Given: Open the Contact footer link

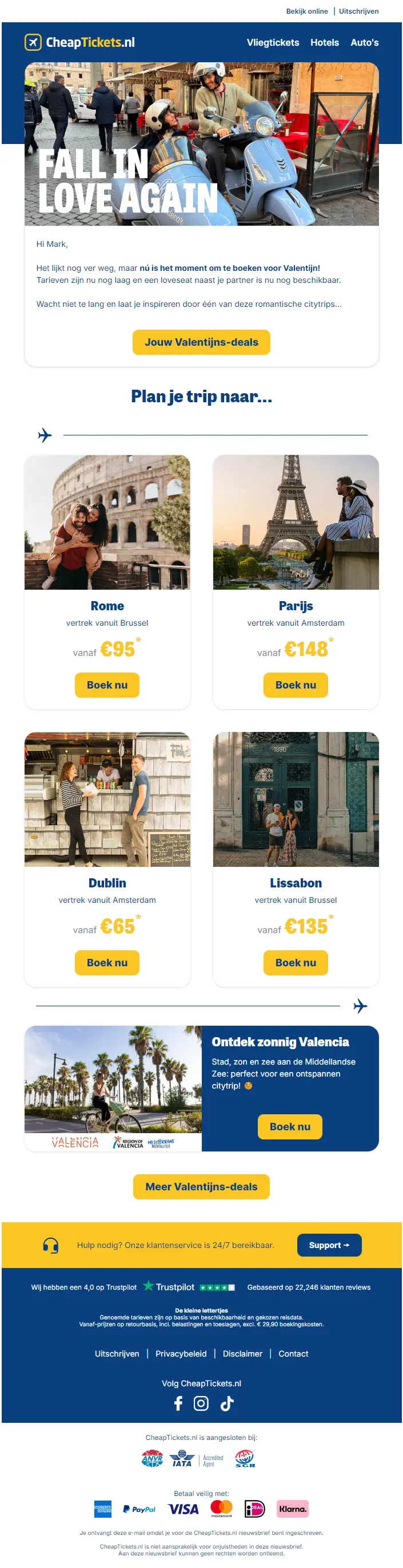Looking at the screenshot, I should point(293,1354).
